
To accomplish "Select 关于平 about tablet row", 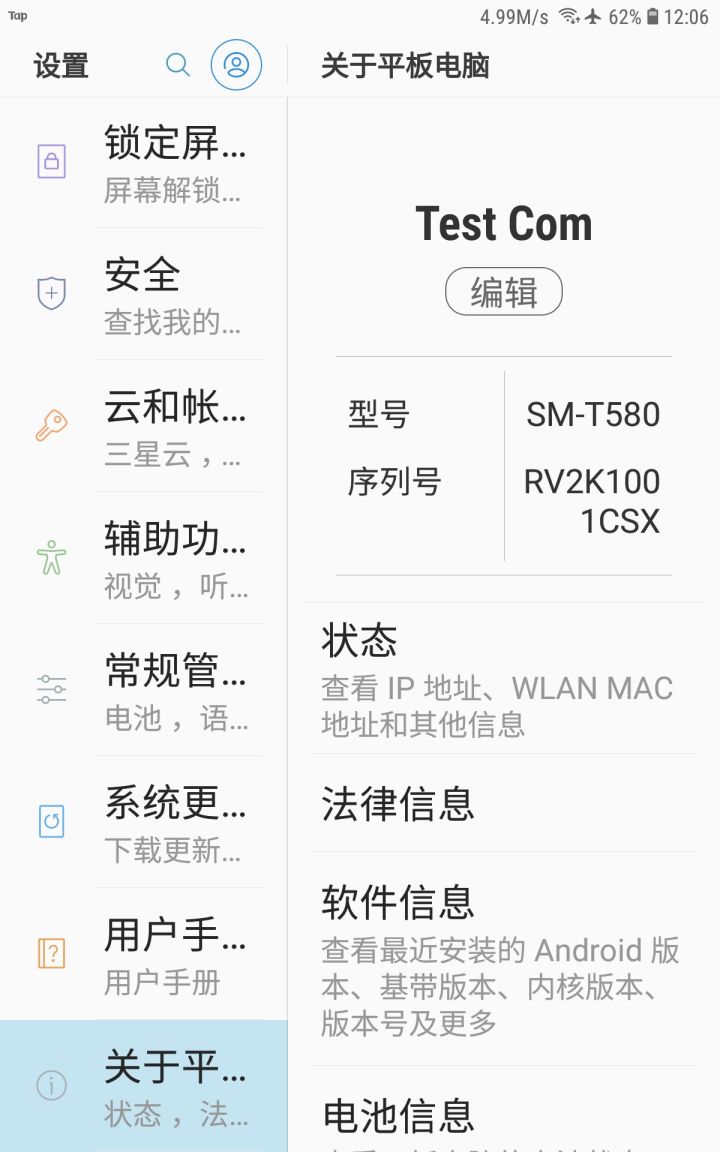I will point(144,1085).
